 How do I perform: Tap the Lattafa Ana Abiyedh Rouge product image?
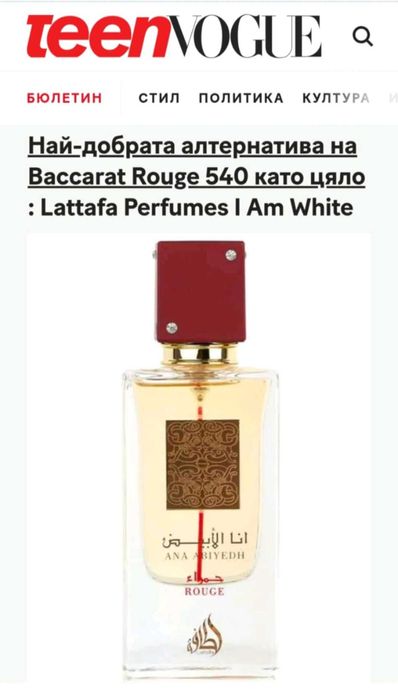199,456
